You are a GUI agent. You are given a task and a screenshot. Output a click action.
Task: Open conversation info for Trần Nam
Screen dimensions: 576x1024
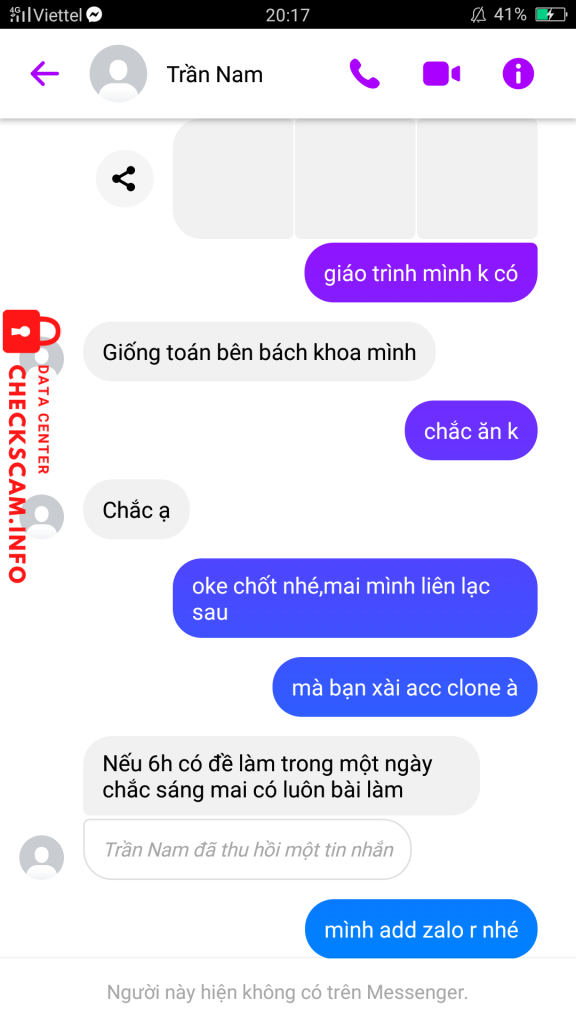click(518, 74)
